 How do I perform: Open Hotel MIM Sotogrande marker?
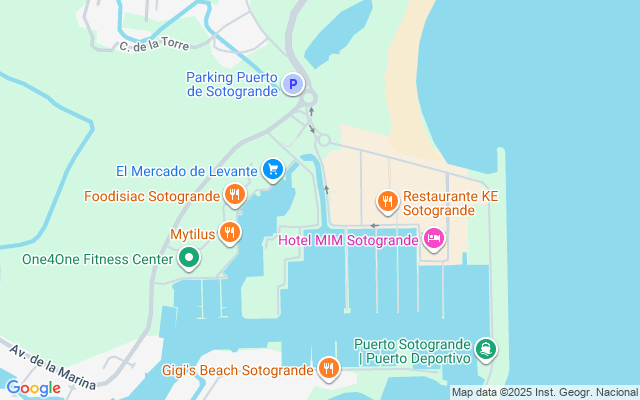point(434,238)
